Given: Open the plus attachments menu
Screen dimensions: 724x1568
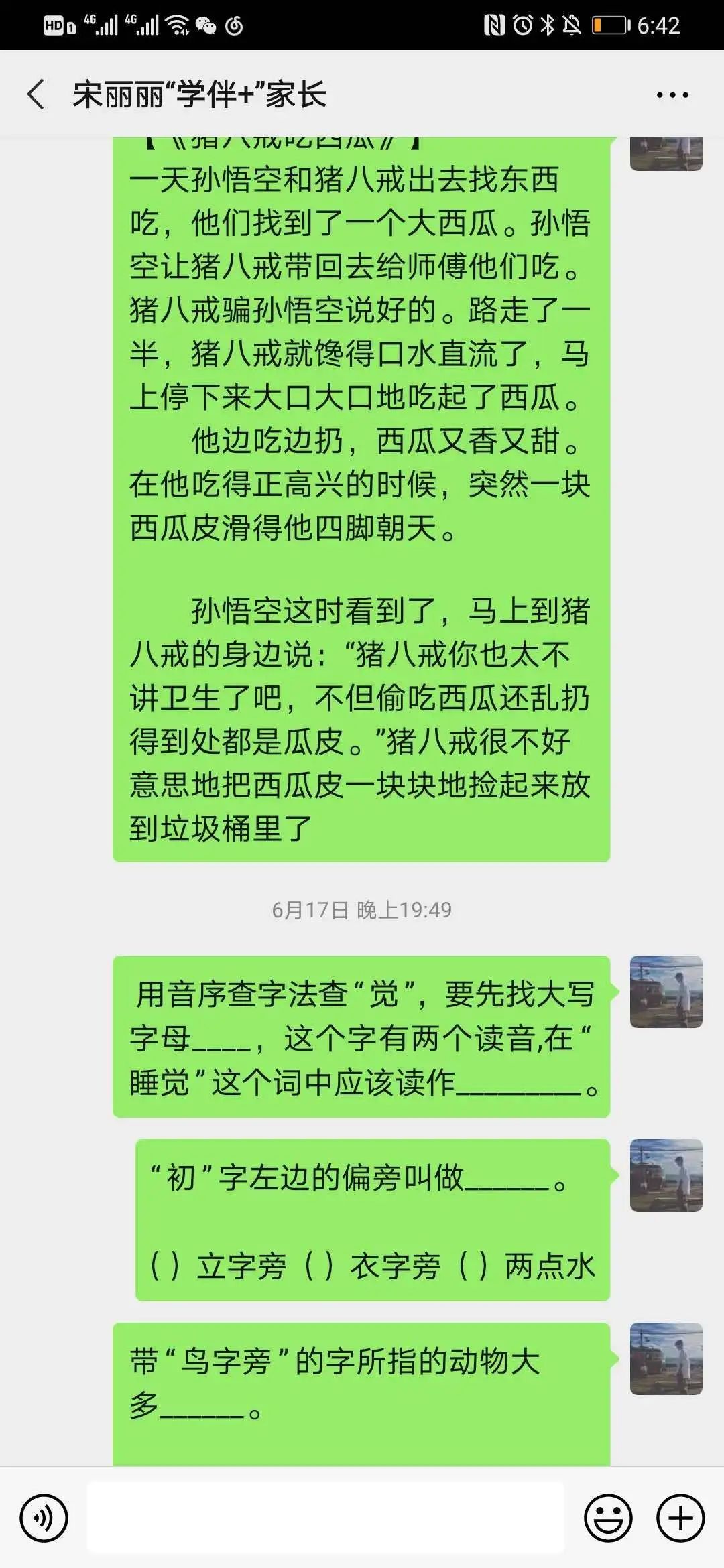Looking at the screenshot, I should coord(680,1518).
